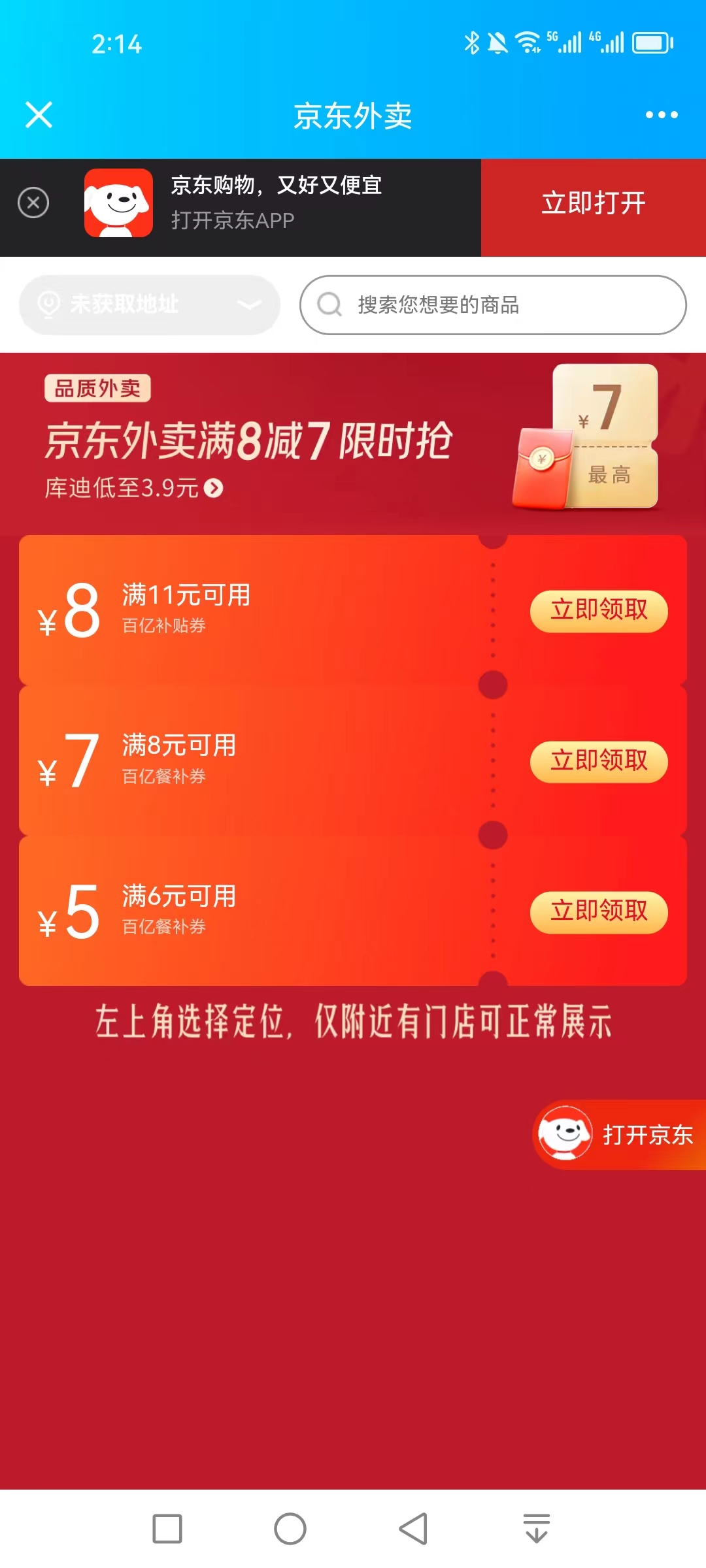Open the three-dot overflow menu
This screenshot has height=1568, width=706.
pos(661,115)
